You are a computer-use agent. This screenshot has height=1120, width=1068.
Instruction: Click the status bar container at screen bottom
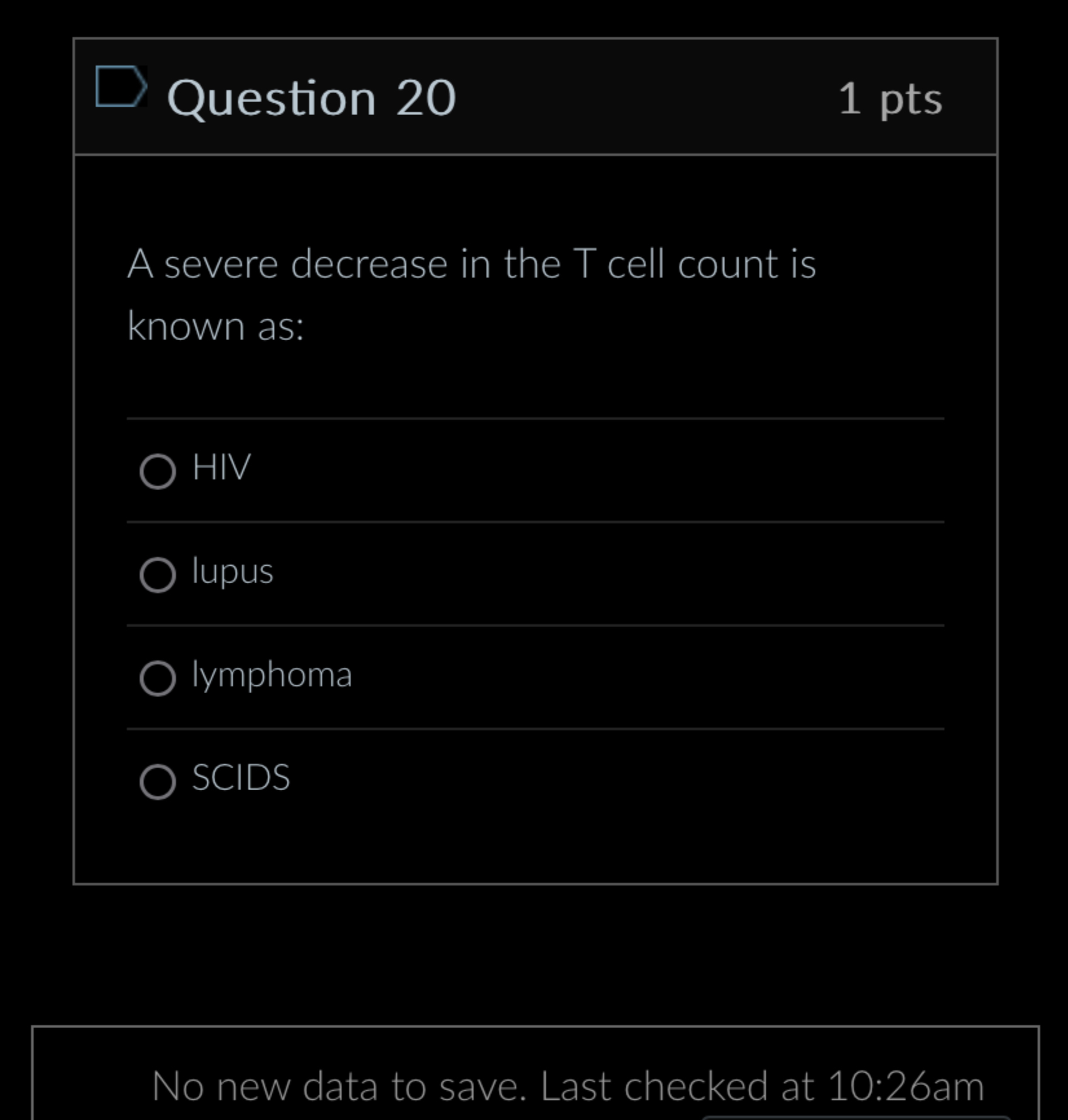(x=518, y=1073)
